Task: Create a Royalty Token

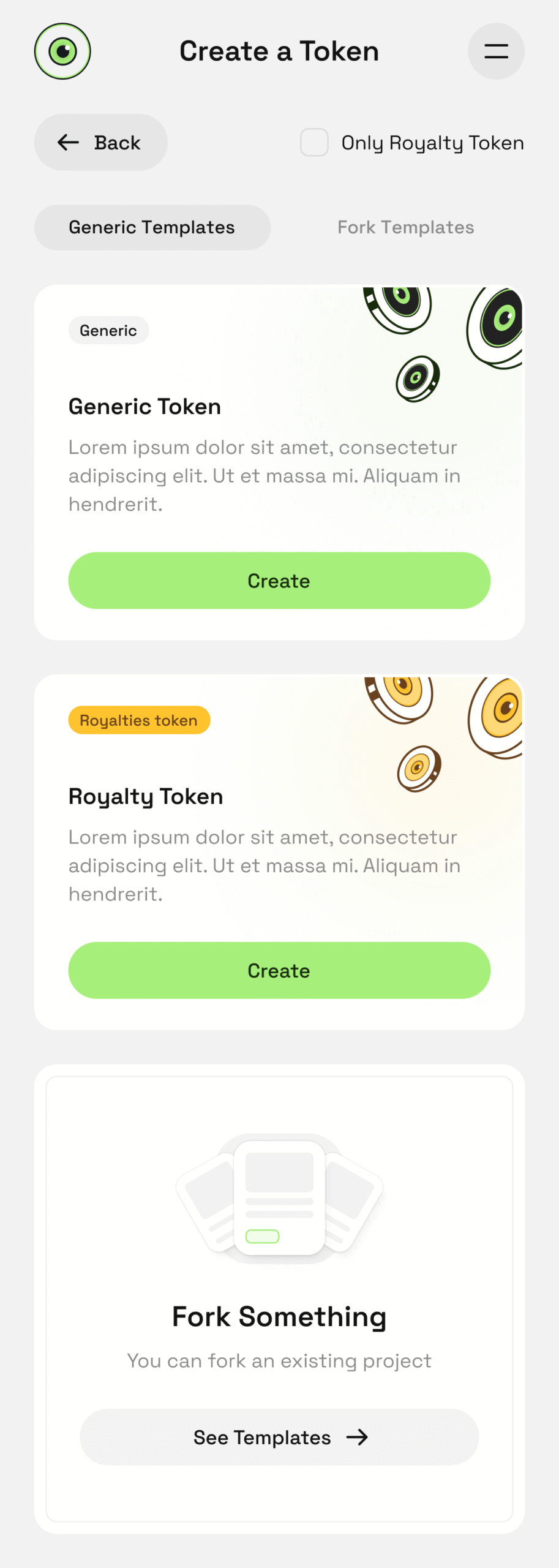Action: pos(279,970)
